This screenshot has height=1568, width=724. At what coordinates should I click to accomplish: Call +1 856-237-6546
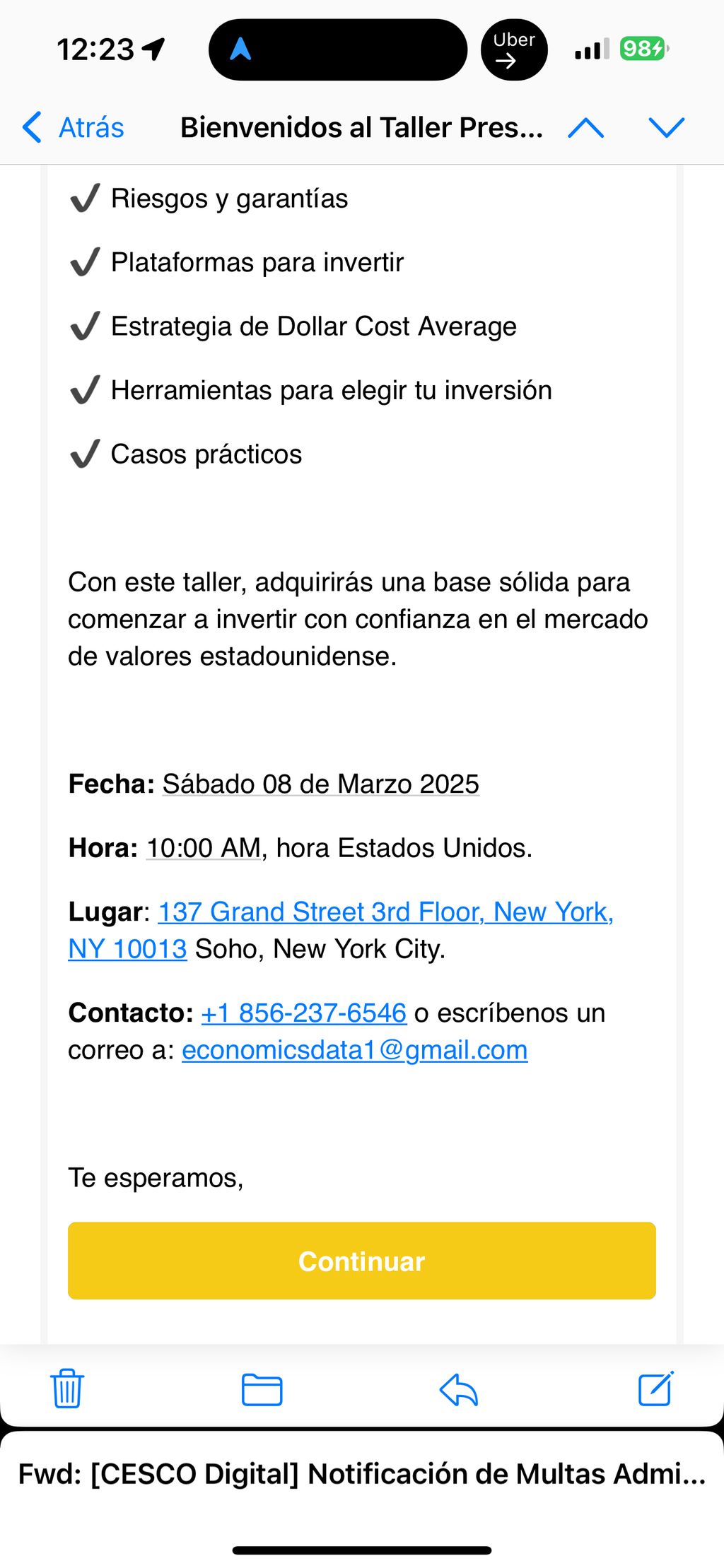[304, 1013]
